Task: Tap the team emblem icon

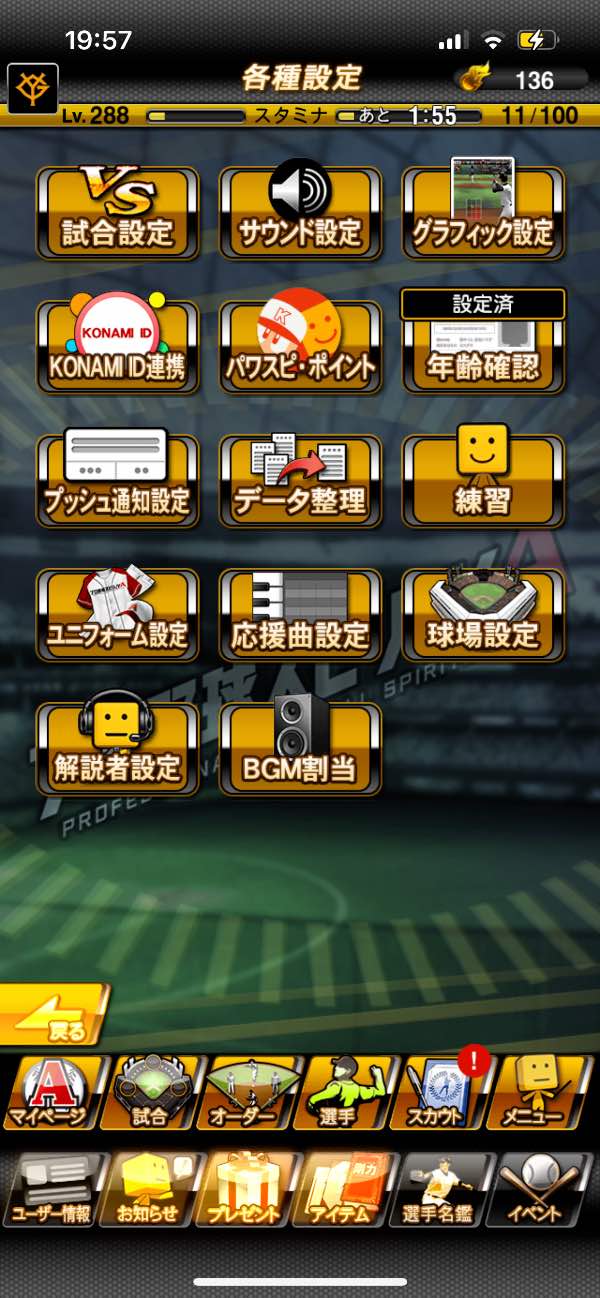Action: 33,89
